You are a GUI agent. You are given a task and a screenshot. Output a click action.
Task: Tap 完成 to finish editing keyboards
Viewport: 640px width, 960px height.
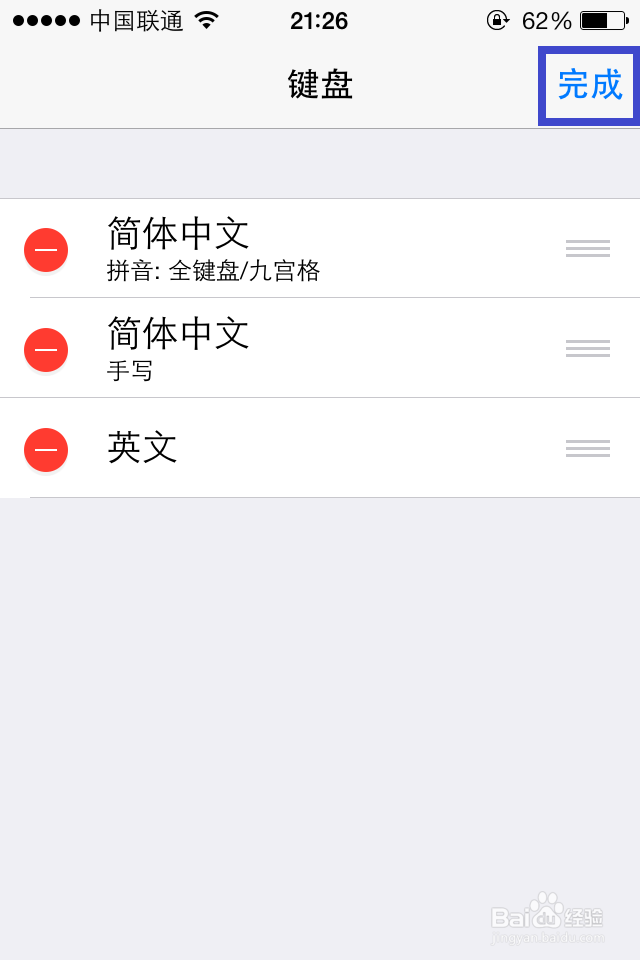pos(589,86)
